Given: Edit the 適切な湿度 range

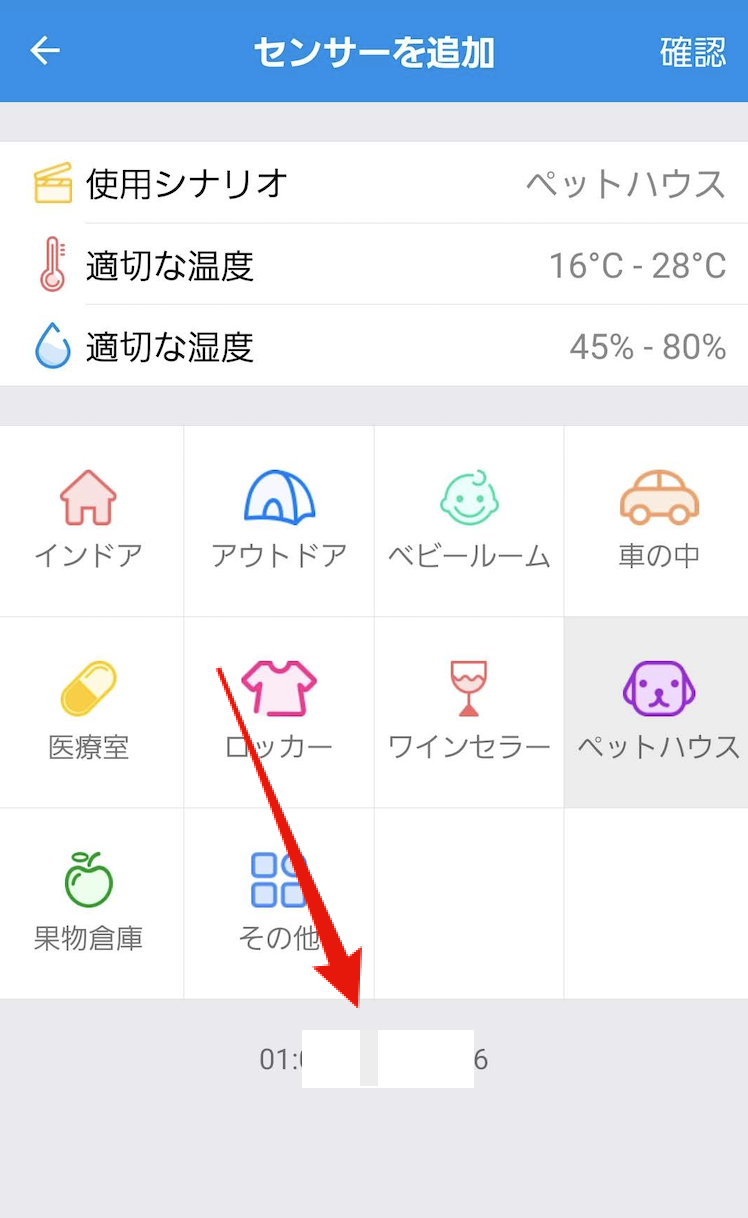Looking at the screenshot, I should coord(374,347).
